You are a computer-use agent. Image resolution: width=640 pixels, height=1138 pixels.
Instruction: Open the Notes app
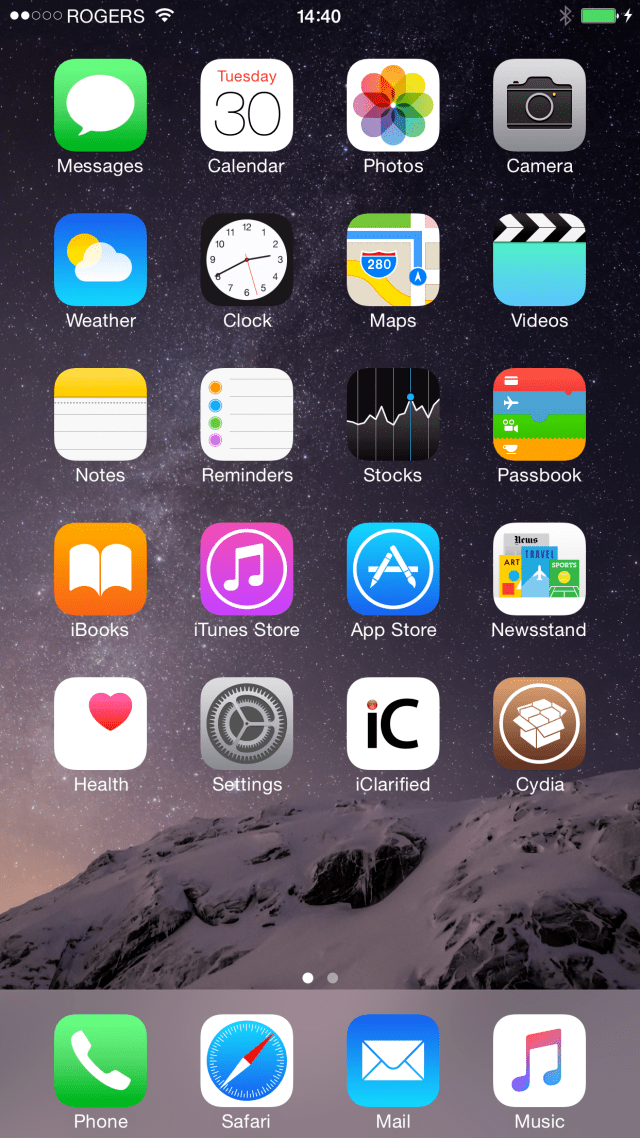pos(100,414)
